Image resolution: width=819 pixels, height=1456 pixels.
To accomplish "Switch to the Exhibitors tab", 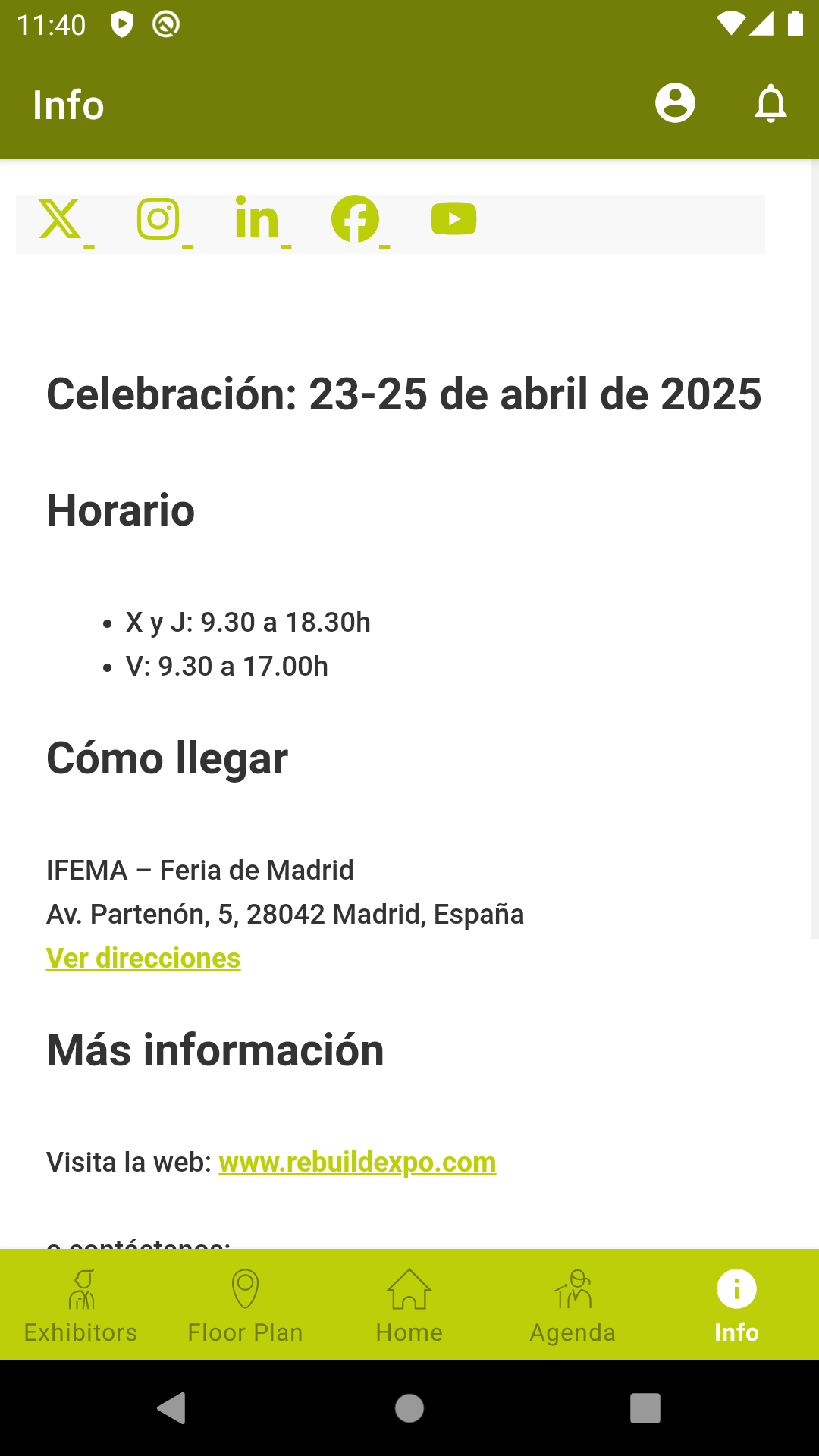I will 81,1305.
